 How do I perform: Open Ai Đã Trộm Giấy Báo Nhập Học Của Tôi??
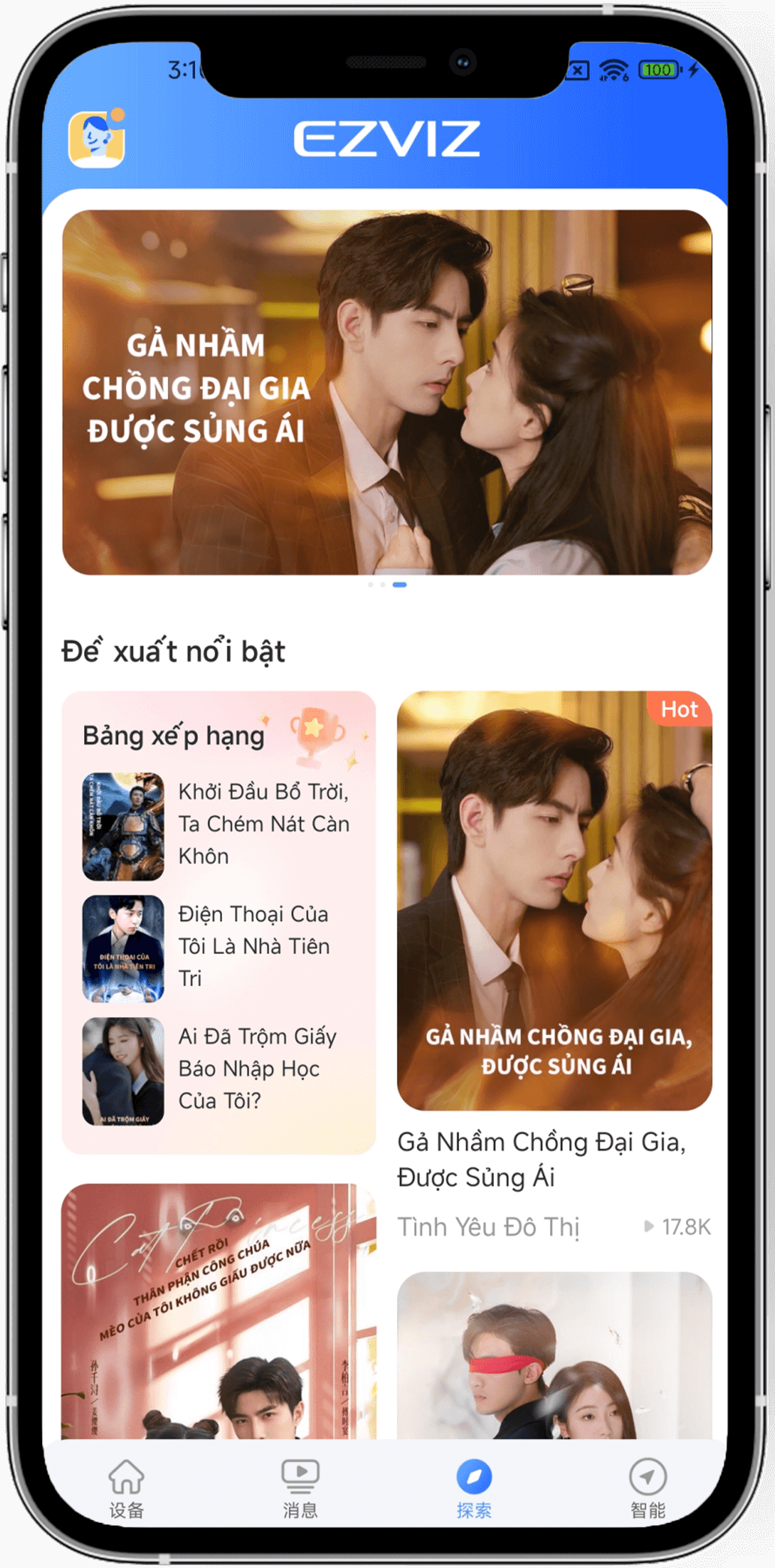click(218, 1070)
